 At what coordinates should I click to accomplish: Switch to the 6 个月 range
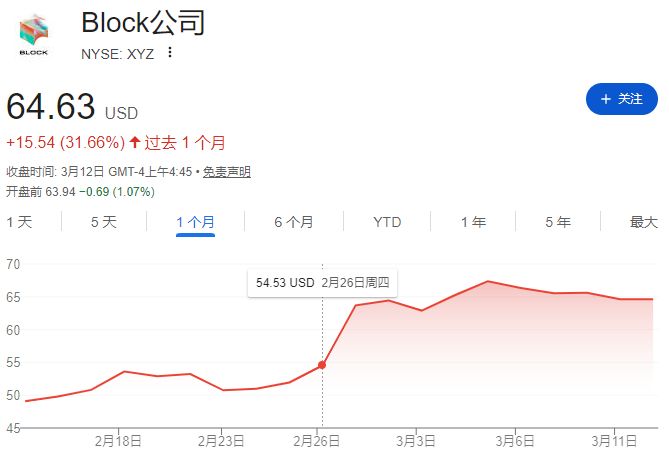point(293,222)
